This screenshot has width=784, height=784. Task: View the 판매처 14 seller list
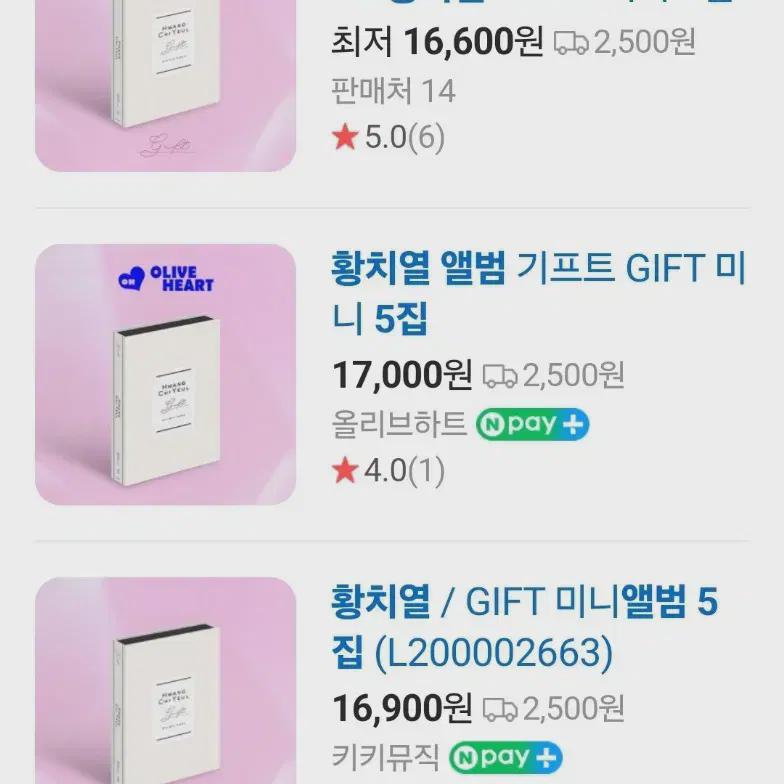point(393,92)
